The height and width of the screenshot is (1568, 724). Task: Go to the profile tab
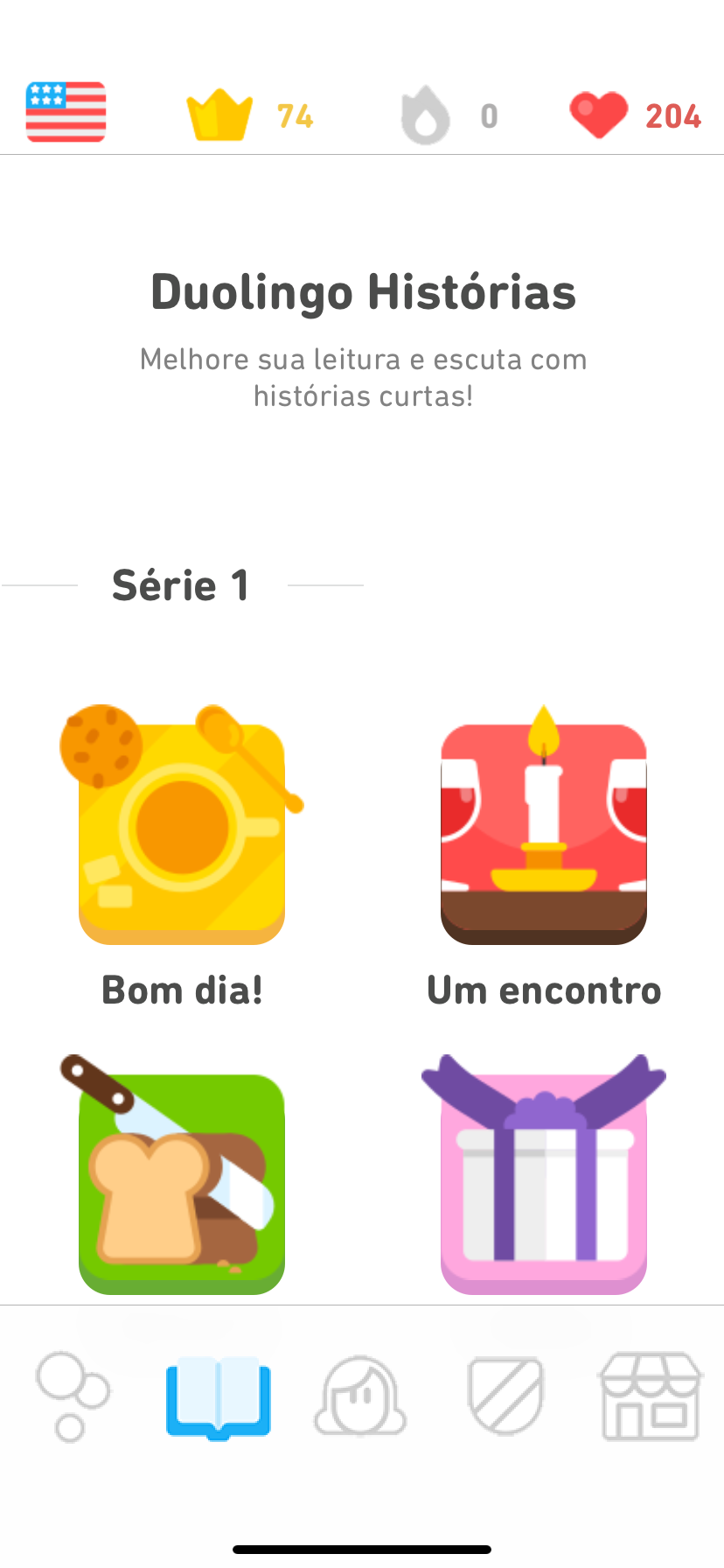(360, 1396)
